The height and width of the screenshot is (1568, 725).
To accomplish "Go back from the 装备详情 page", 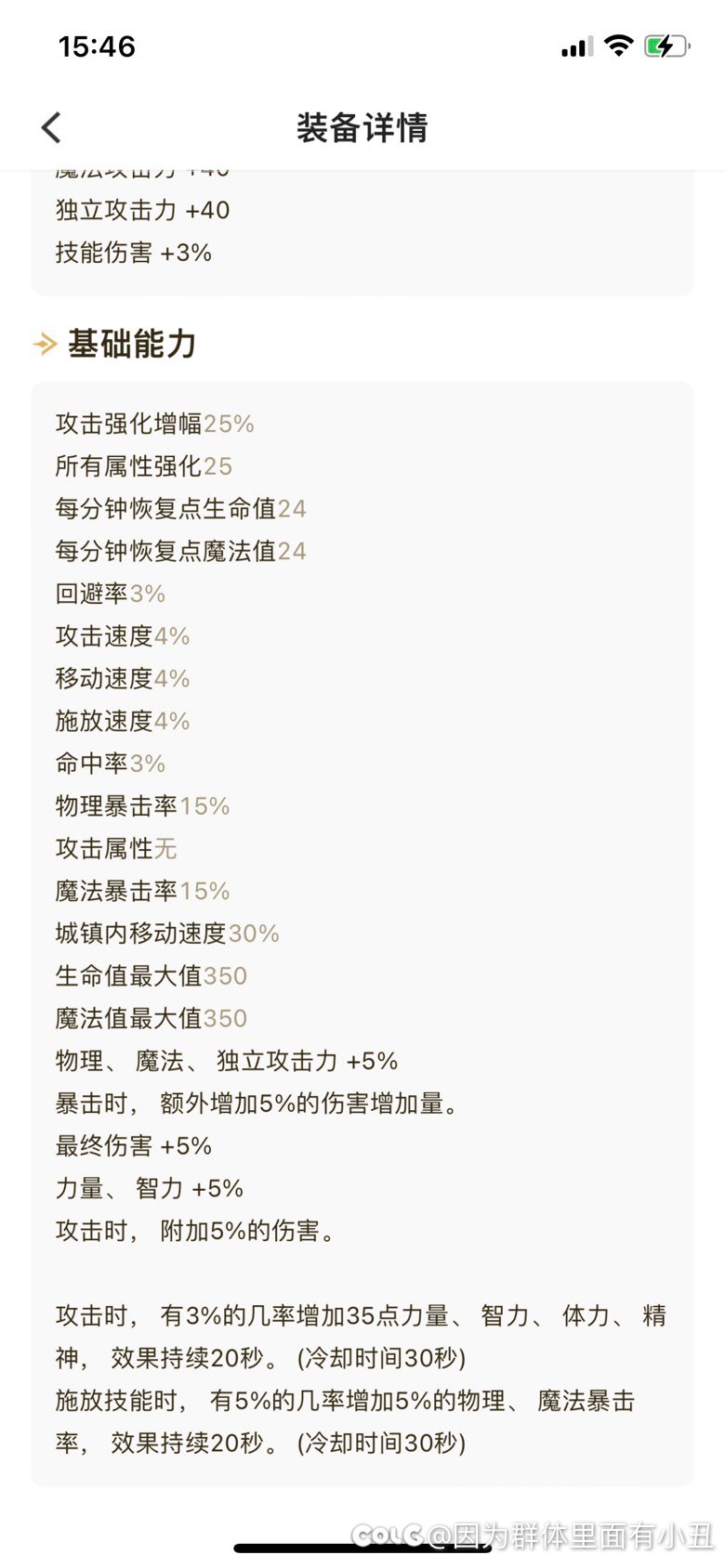I will point(51,127).
